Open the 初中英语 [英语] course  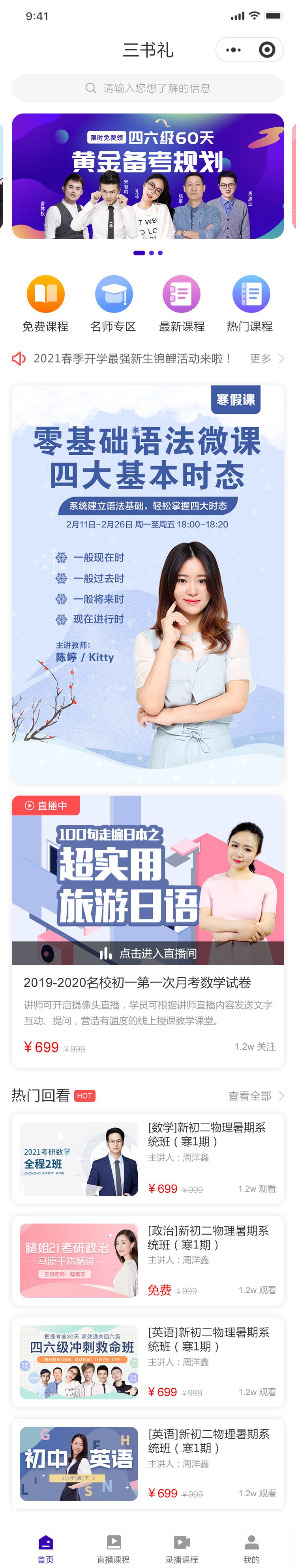(x=148, y=1463)
